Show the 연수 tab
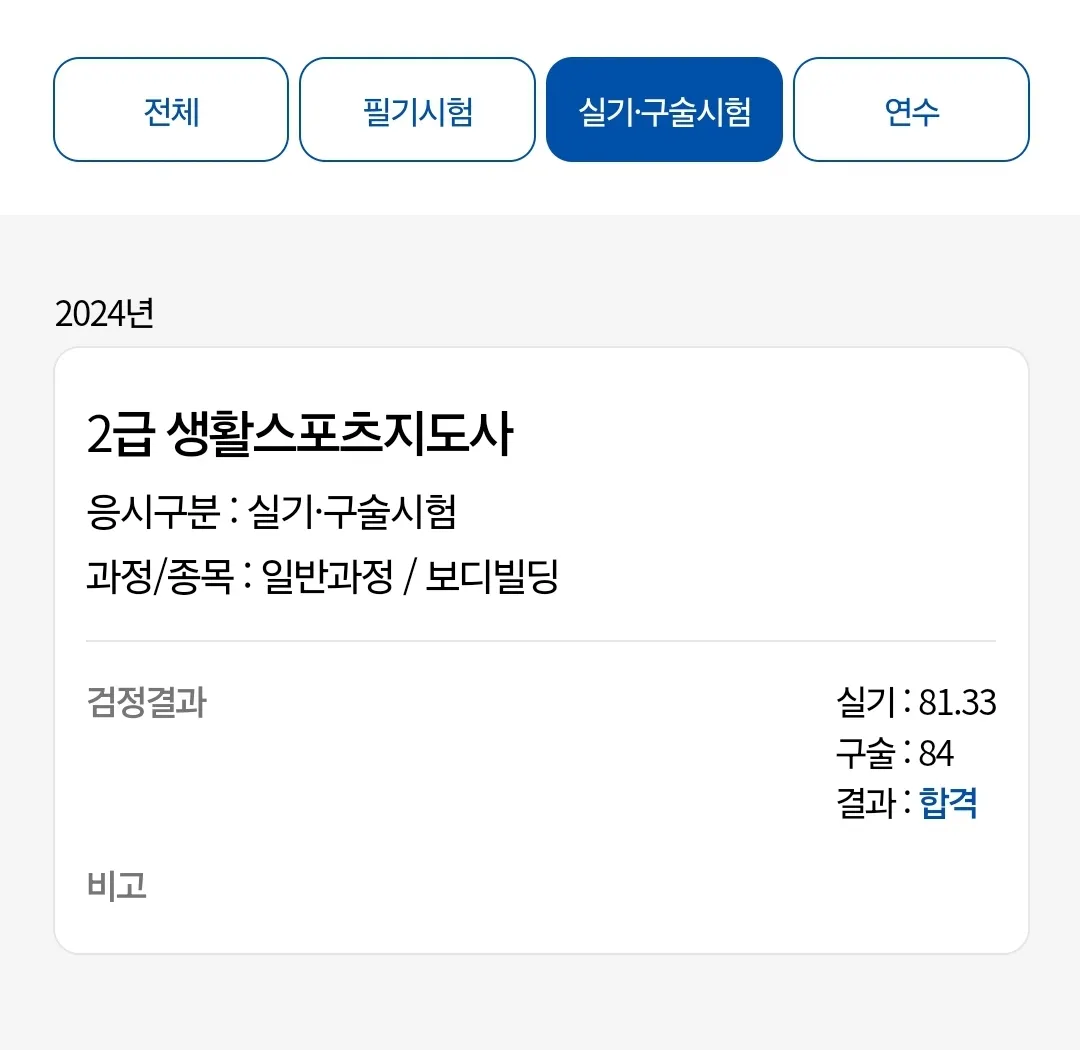 coord(911,110)
